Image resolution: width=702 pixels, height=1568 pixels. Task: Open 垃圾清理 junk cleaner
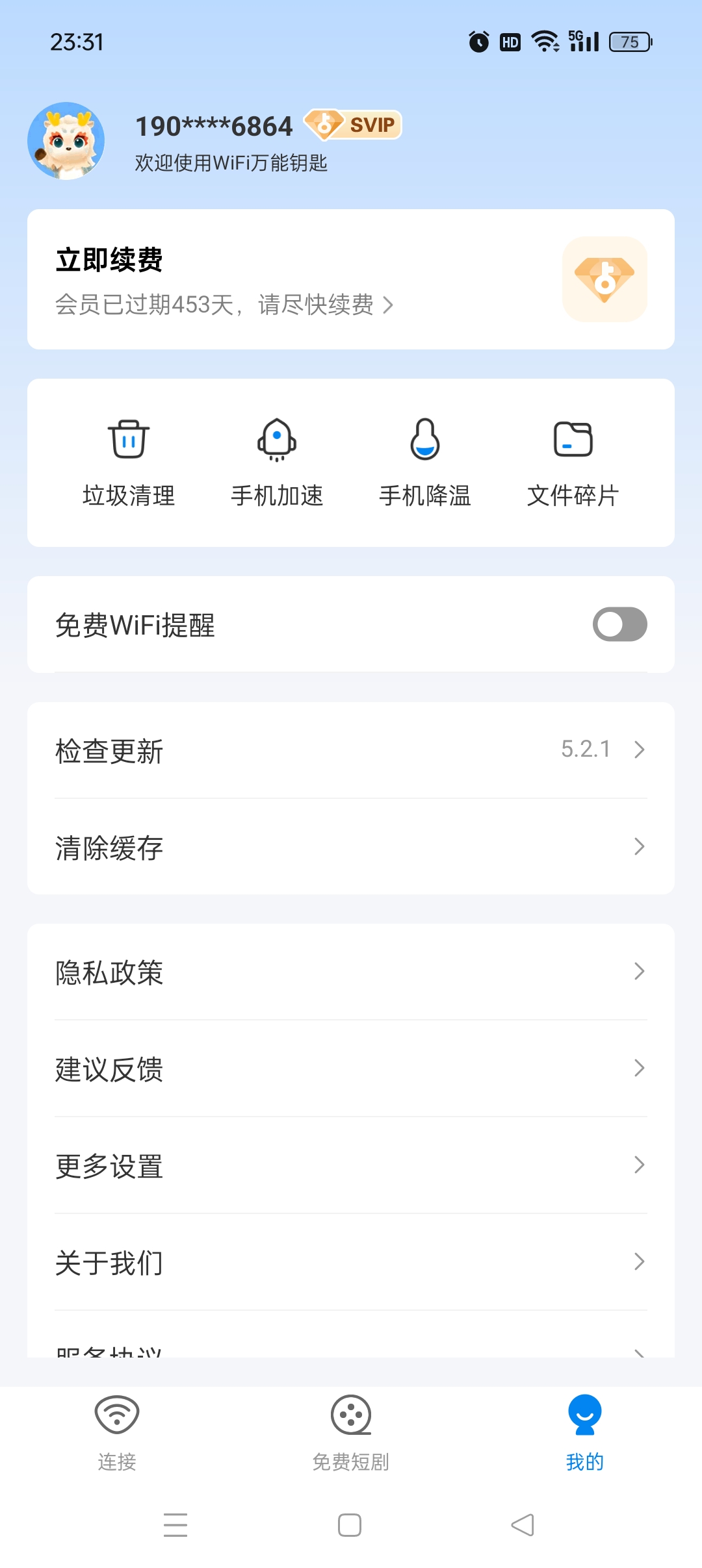pos(129,462)
